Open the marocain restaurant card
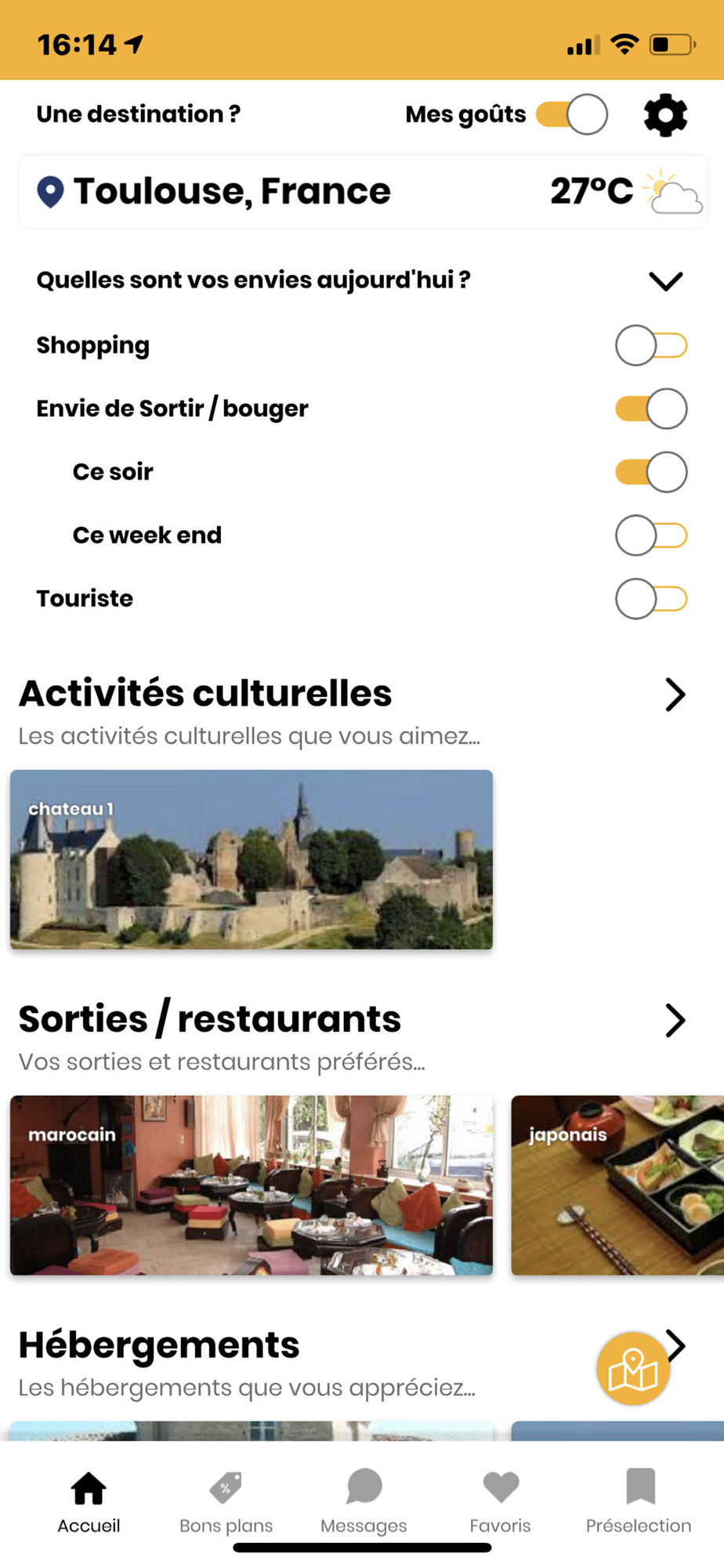 tap(252, 1185)
